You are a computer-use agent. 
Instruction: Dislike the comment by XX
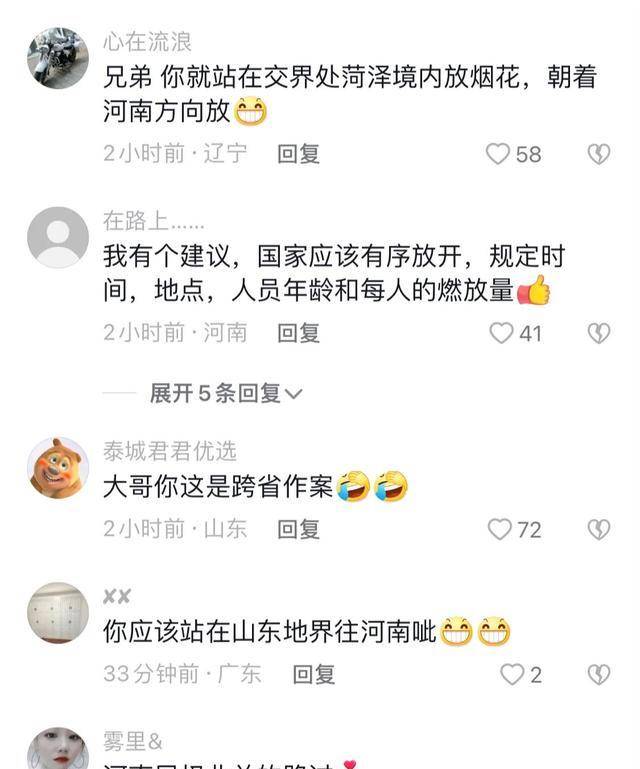(598, 675)
